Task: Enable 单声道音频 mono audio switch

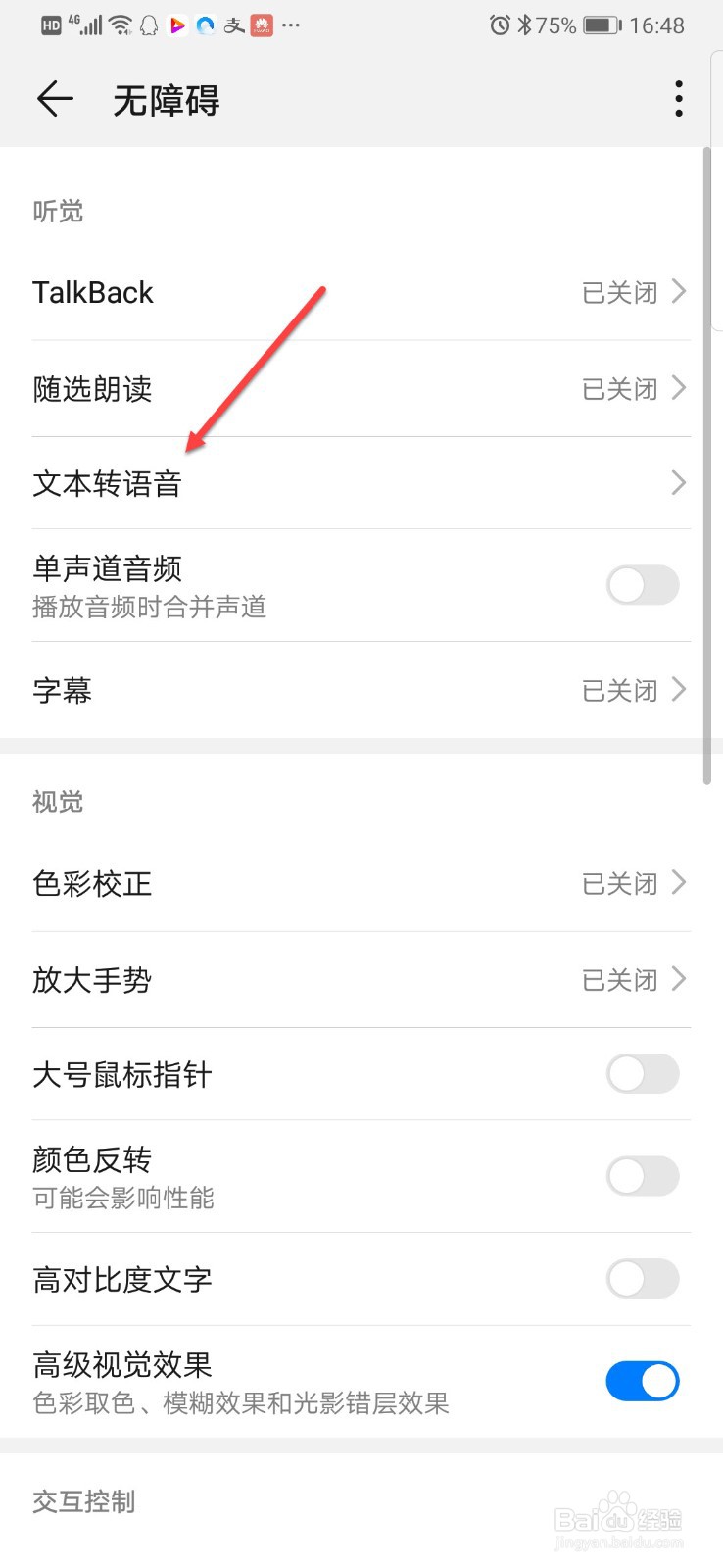Action: click(643, 585)
